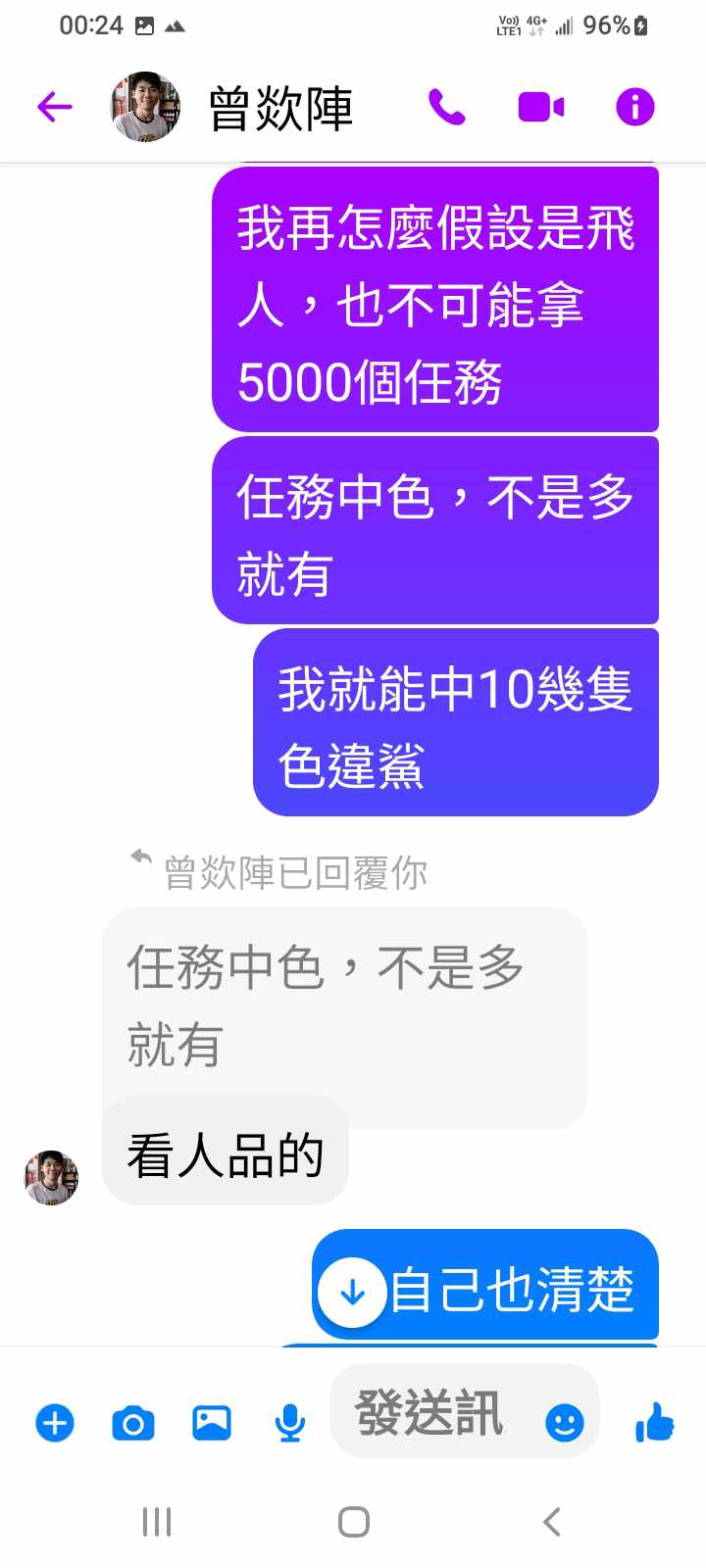Start a video call with 曾欻陣

[x=540, y=107]
